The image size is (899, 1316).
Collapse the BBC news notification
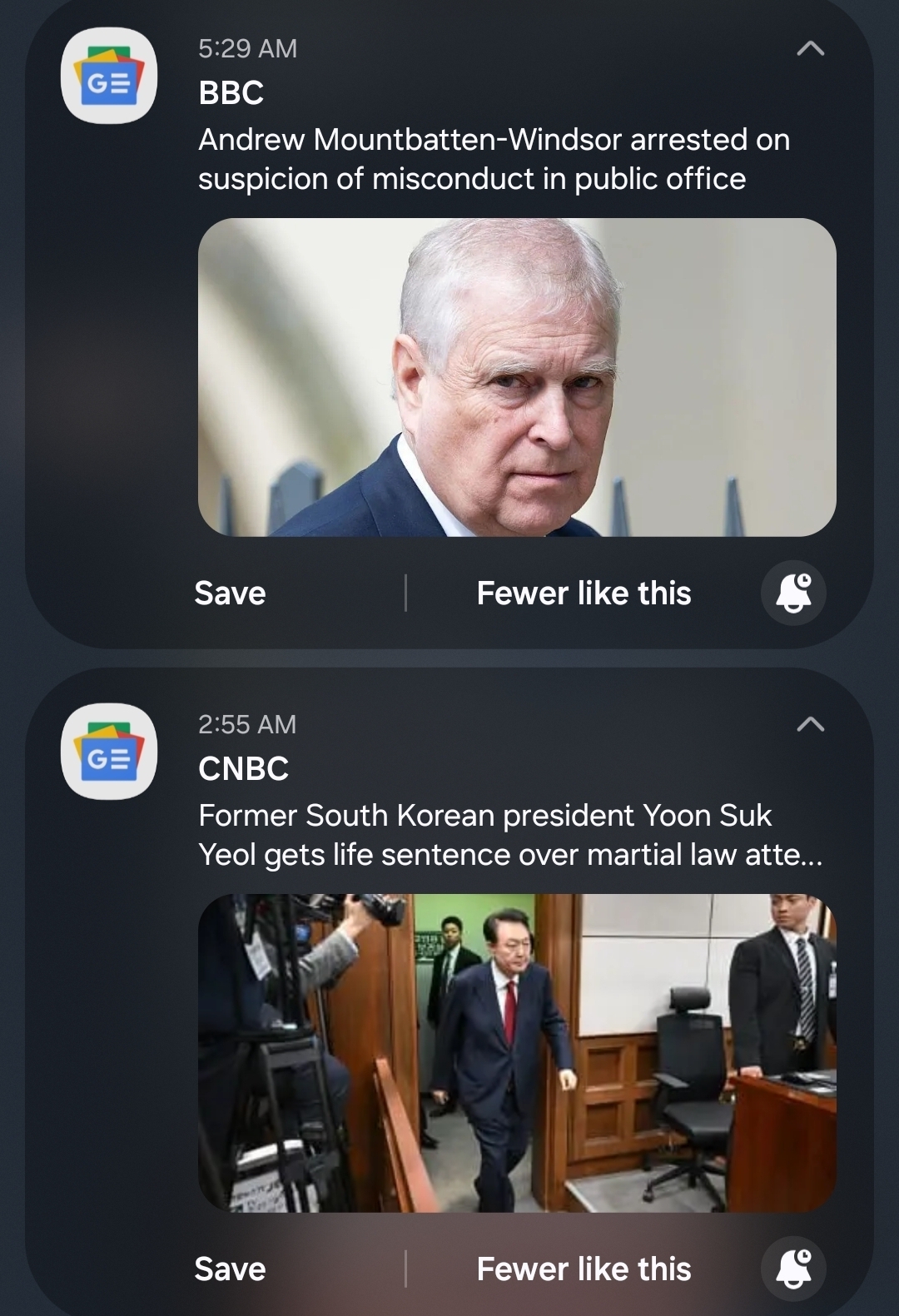tap(810, 49)
